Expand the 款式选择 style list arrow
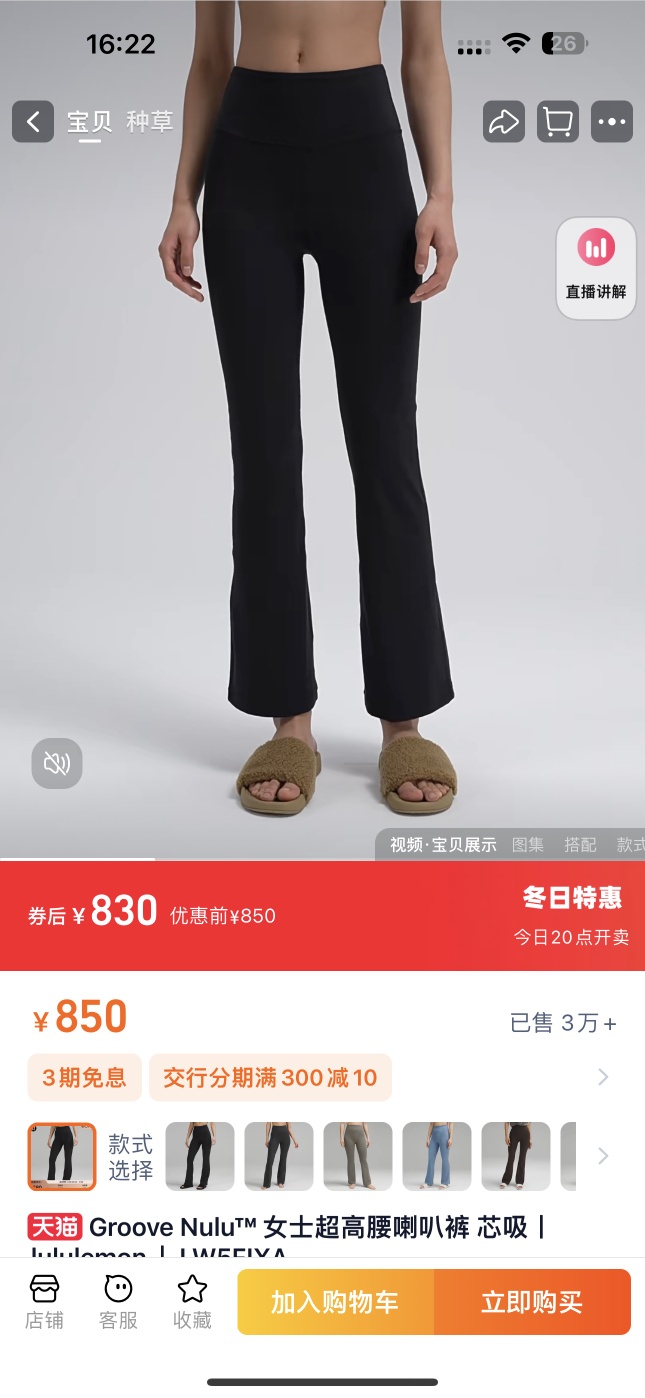This screenshot has width=645, height=1398. [602, 1156]
